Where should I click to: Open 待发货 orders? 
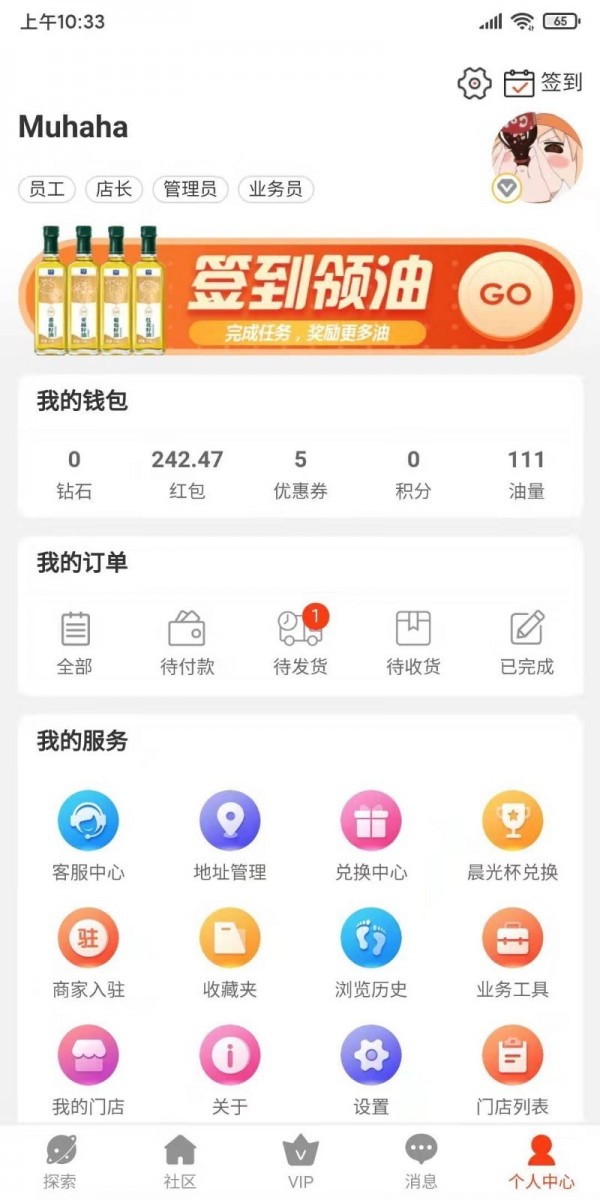point(300,642)
